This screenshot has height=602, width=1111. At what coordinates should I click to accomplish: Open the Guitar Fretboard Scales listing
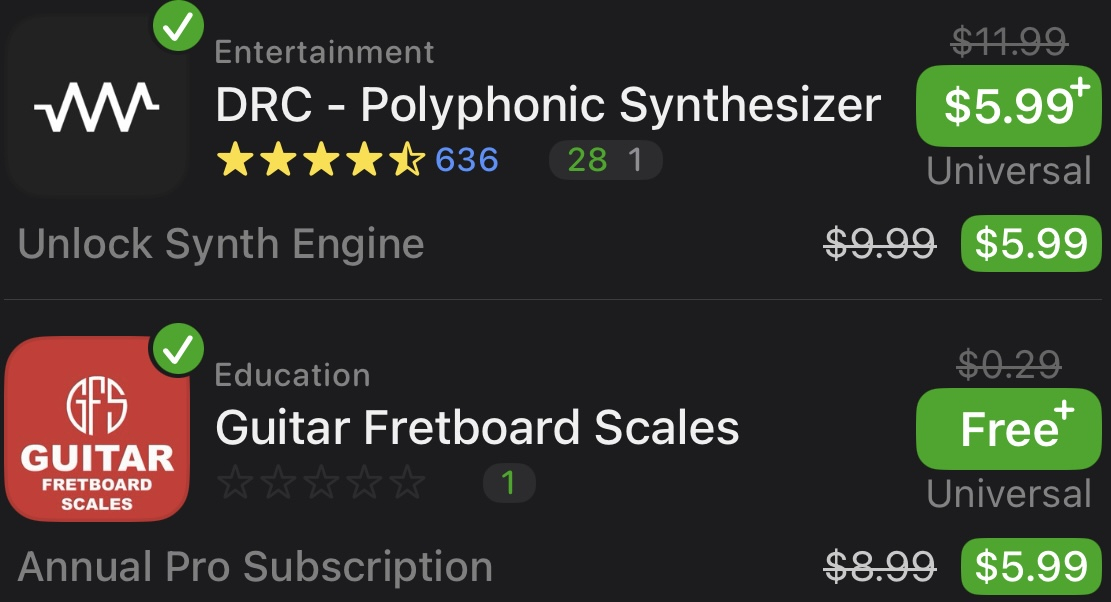477,428
